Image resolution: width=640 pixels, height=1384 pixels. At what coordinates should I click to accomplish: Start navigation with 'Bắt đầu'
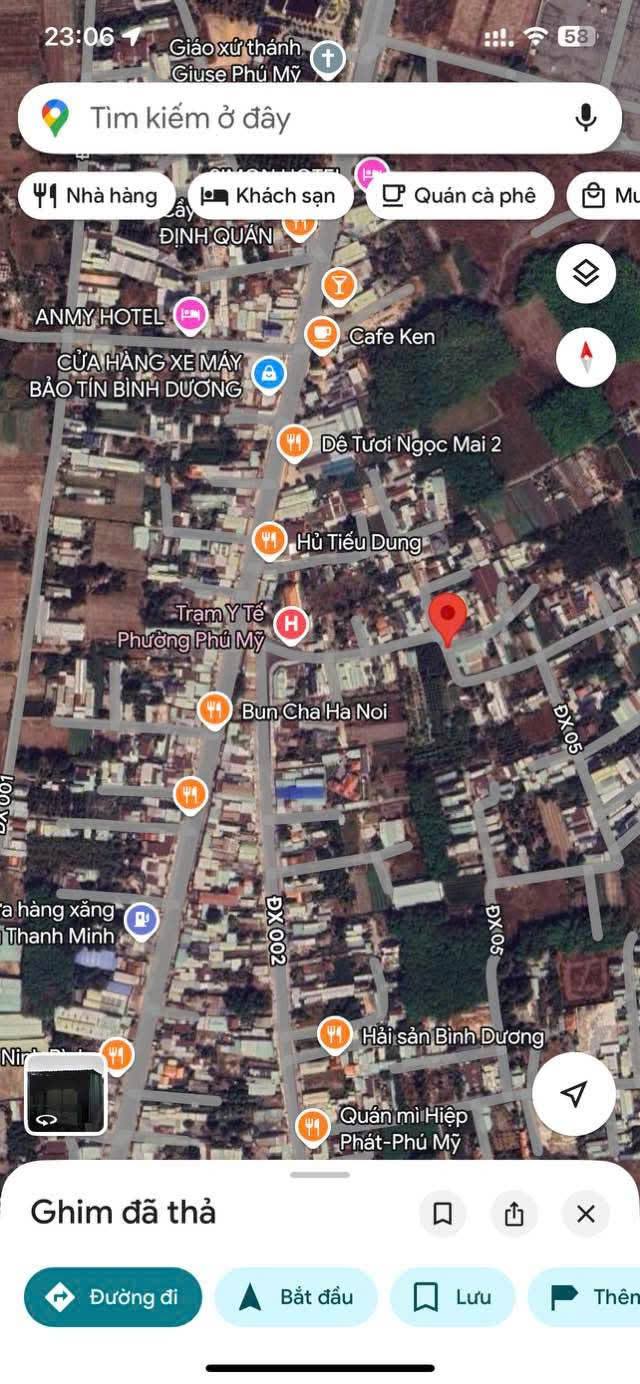point(296,1297)
